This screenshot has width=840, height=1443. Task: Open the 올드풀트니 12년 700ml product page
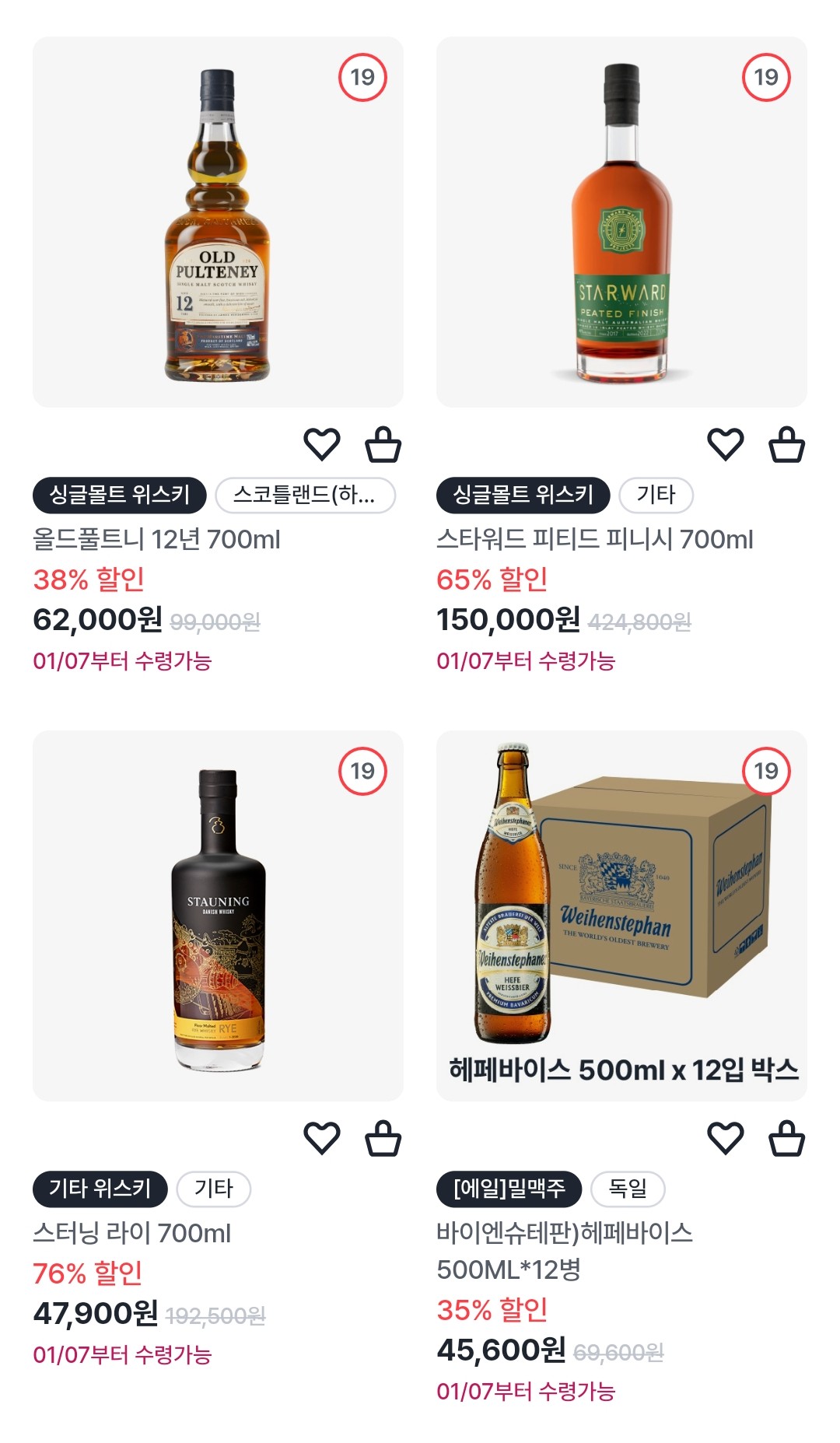click(x=159, y=538)
